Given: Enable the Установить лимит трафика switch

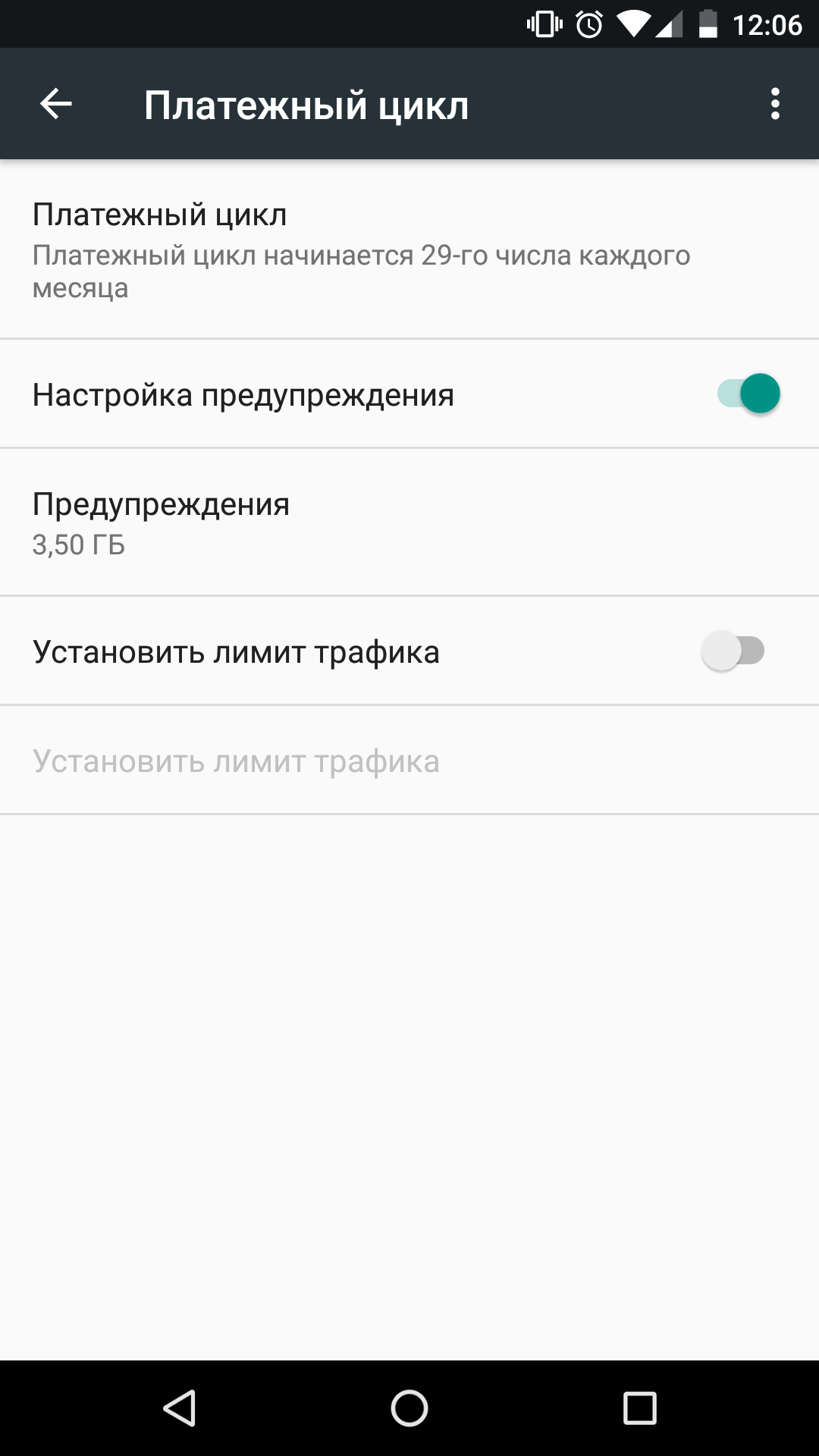Looking at the screenshot, I should click(x=733, y=651).
